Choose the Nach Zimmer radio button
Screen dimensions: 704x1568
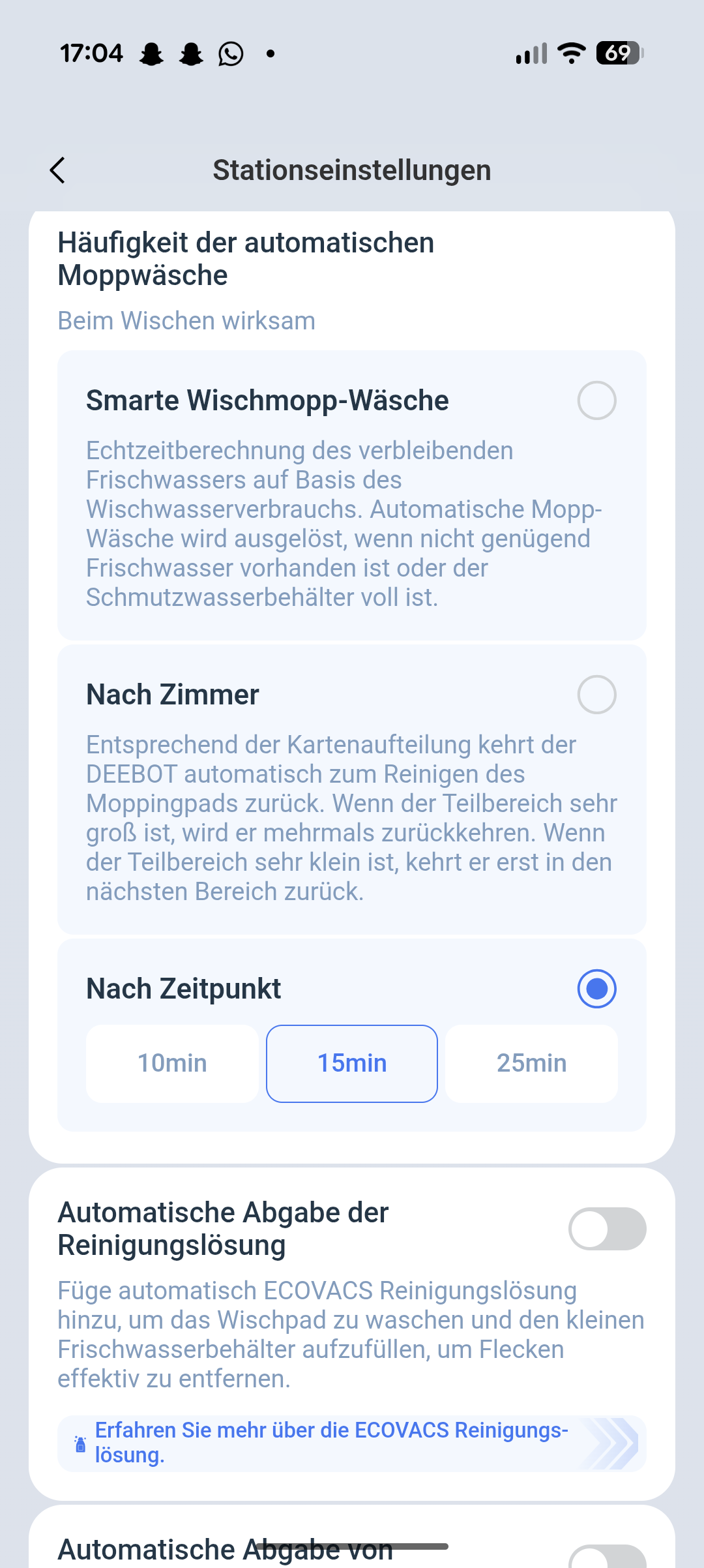pyautogui.click(x=596, y=695)
